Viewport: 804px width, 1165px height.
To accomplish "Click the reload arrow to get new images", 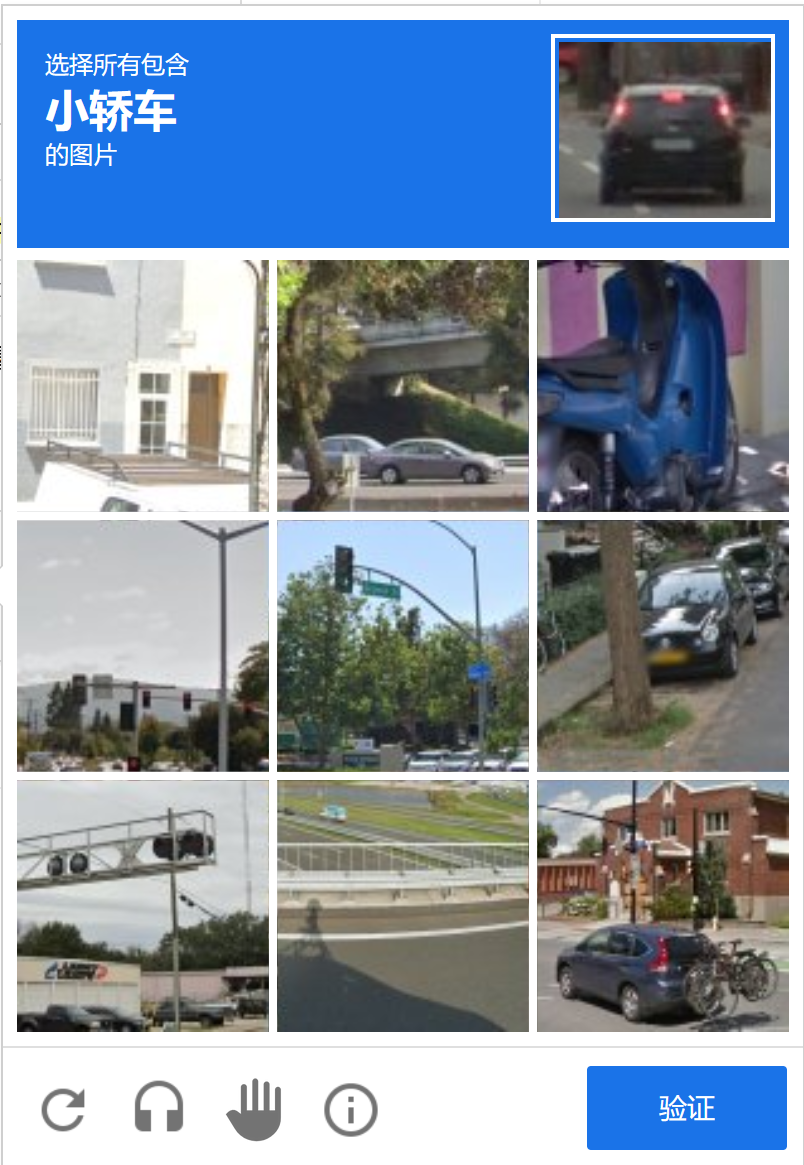I will pyautogui.click(x=63, y=1108).
